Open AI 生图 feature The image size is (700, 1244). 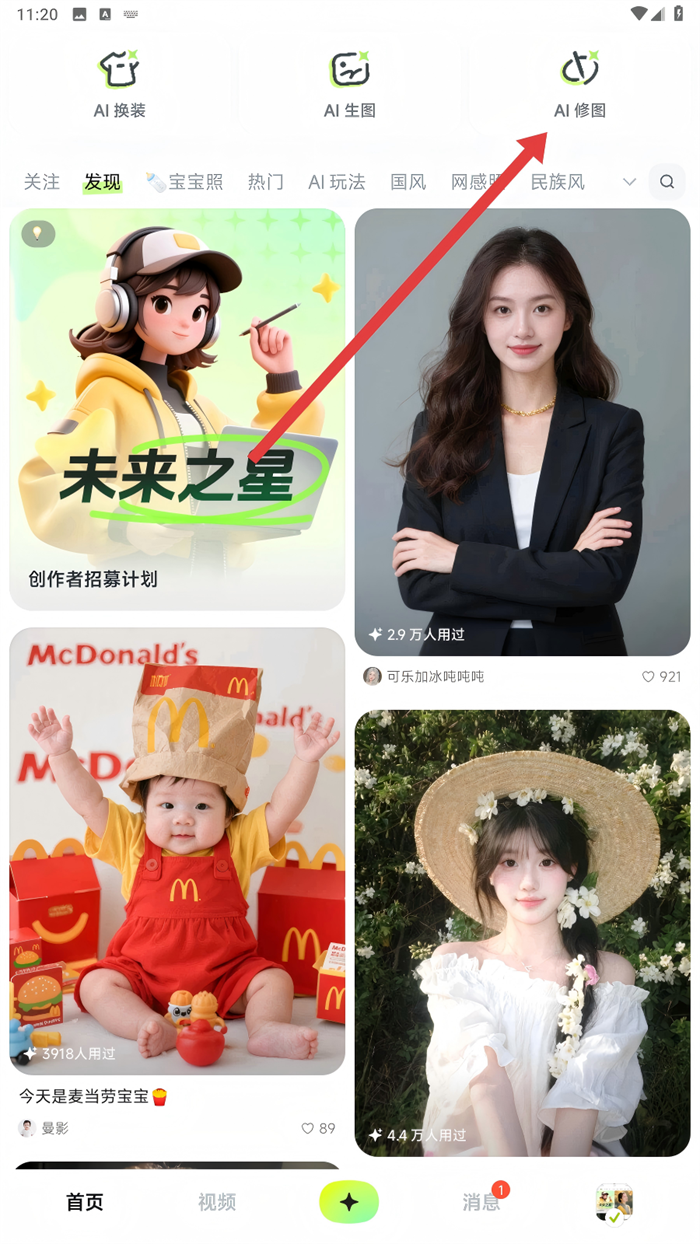pos(350,86)
